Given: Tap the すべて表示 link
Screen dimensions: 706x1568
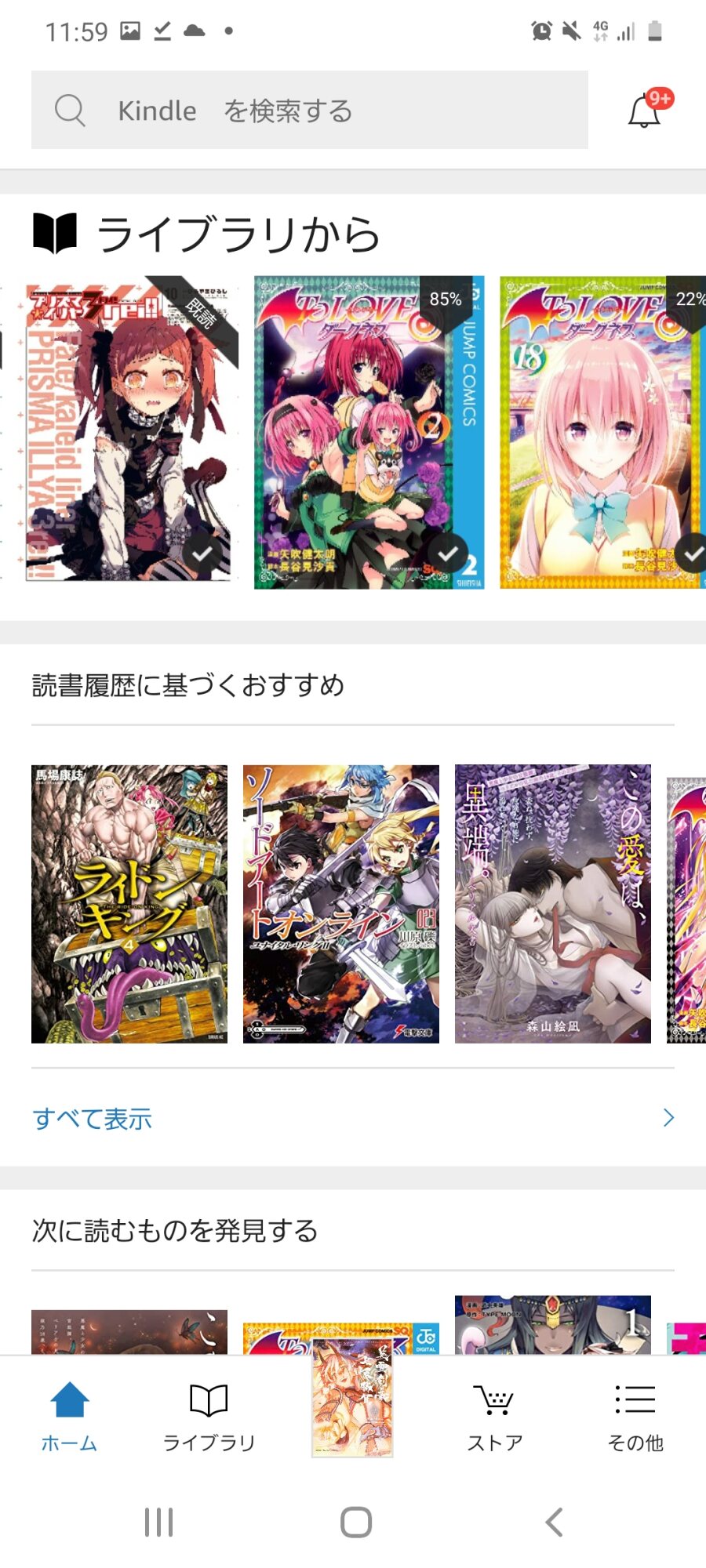Looking at the screenshot, I should pyautogui.click(x=93, y=1119).
